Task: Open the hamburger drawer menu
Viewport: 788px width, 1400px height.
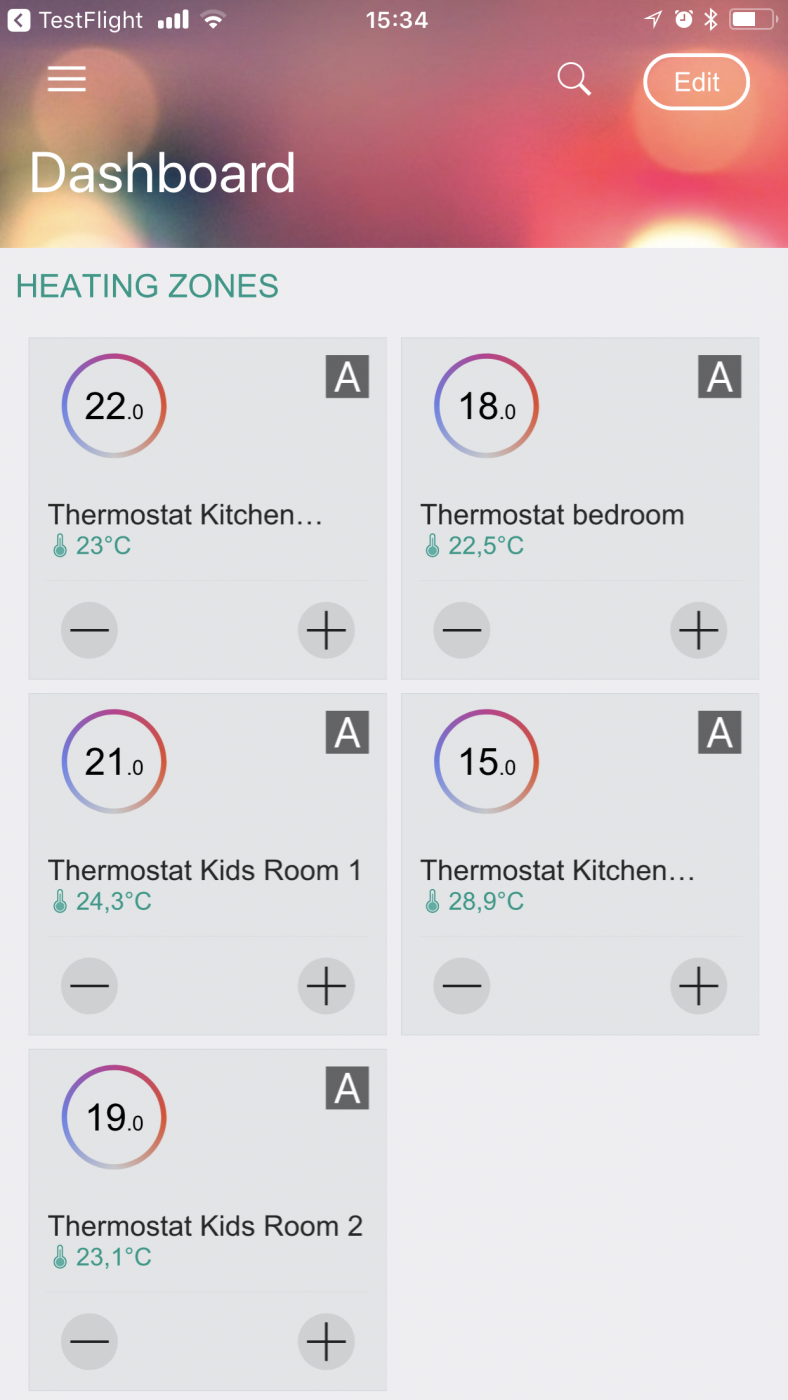Action: coord(67,80)
